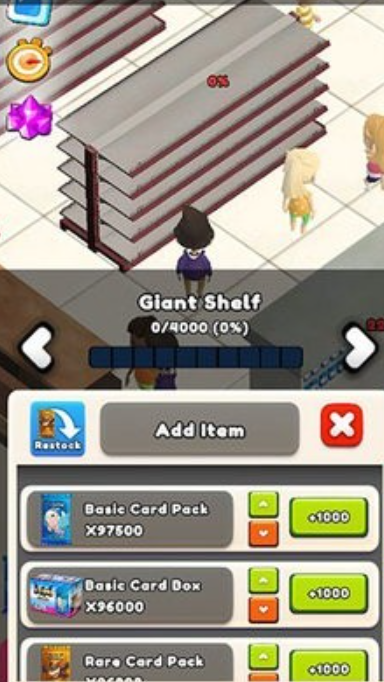Add +1000 Basic Card Box
Image resolution: width=384 pixels, height=682 pixels.
pos(328,593)
